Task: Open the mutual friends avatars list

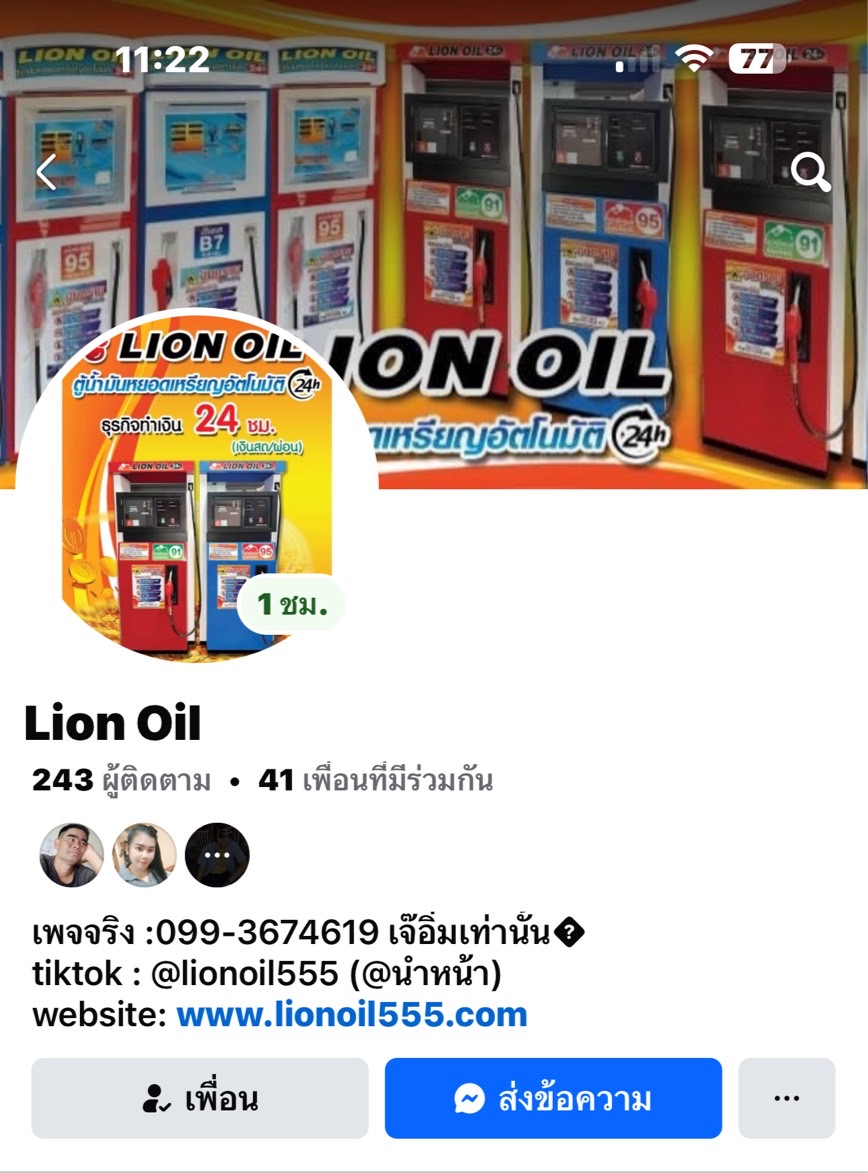Action: (x=144, y=855)
